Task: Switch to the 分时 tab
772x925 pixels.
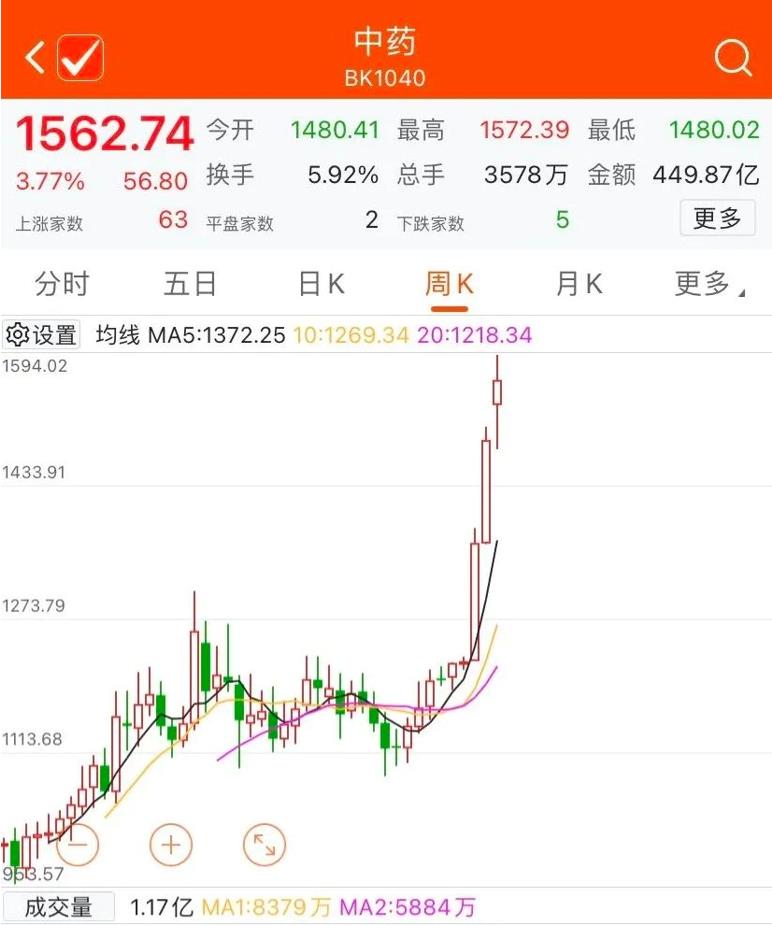Action: point(62,285)
